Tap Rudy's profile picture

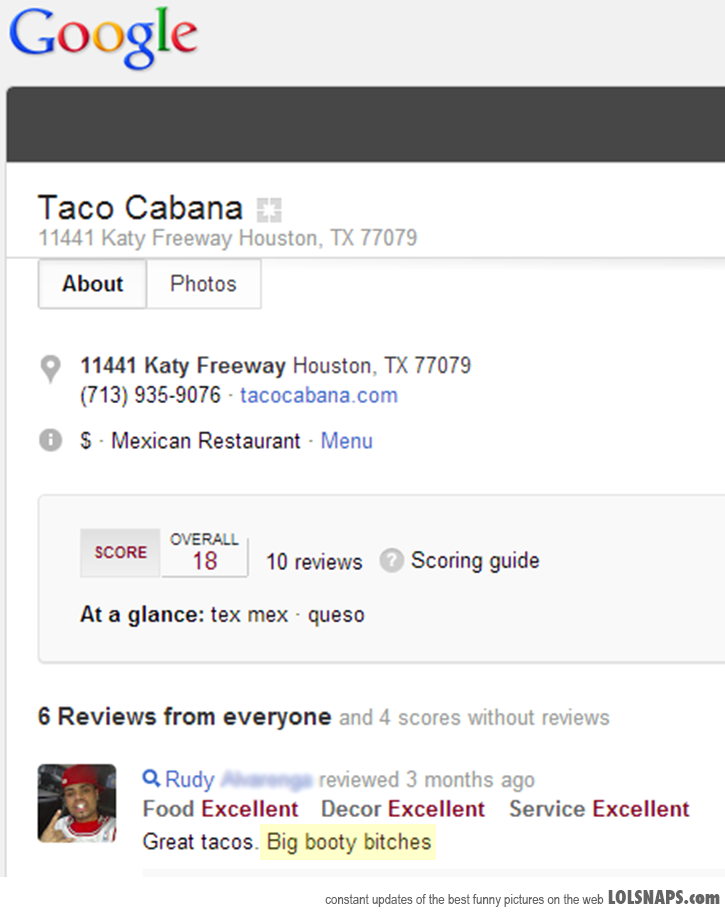[77, 803]
